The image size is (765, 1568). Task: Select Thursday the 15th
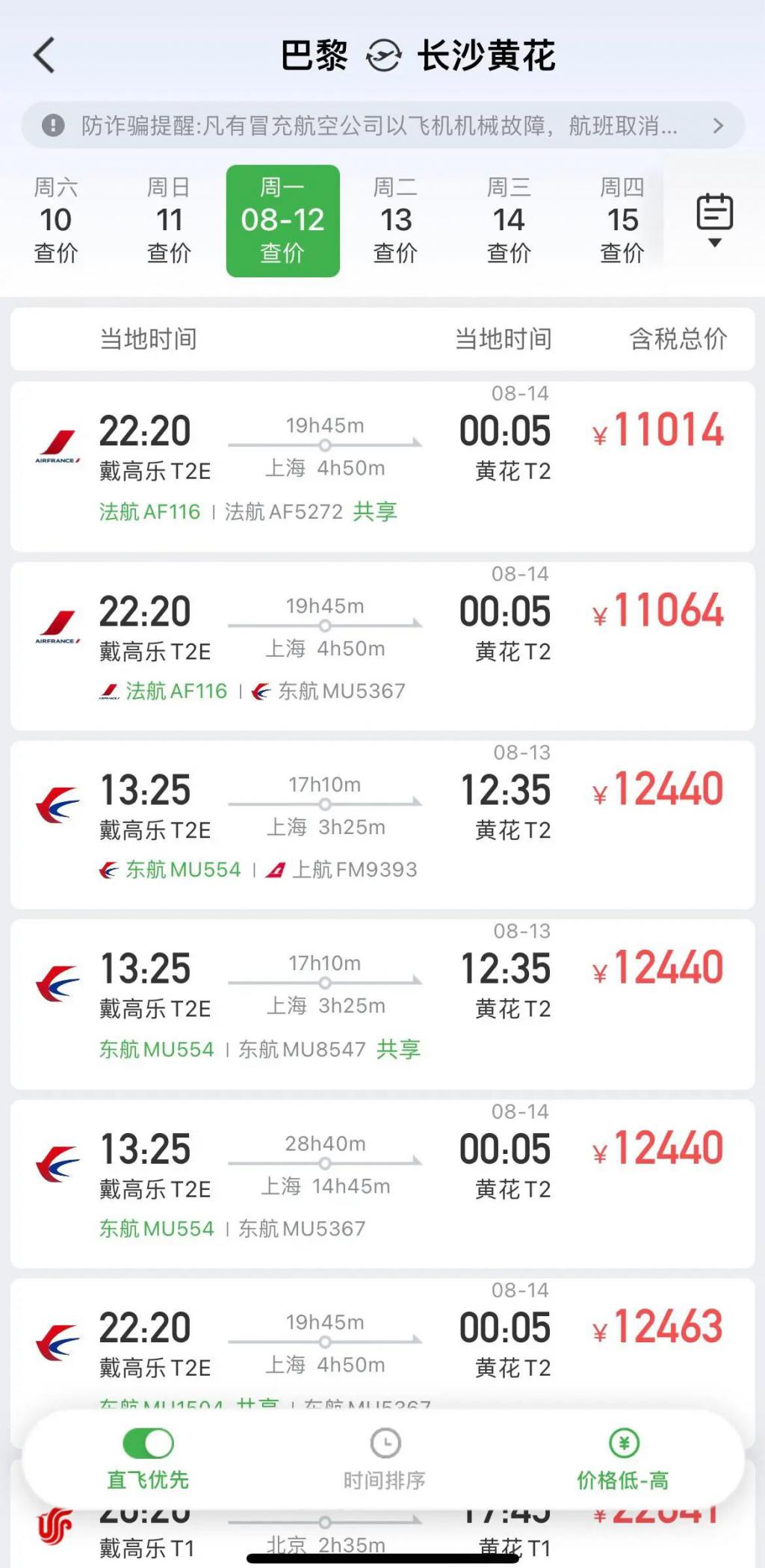[x=622, y=220]
